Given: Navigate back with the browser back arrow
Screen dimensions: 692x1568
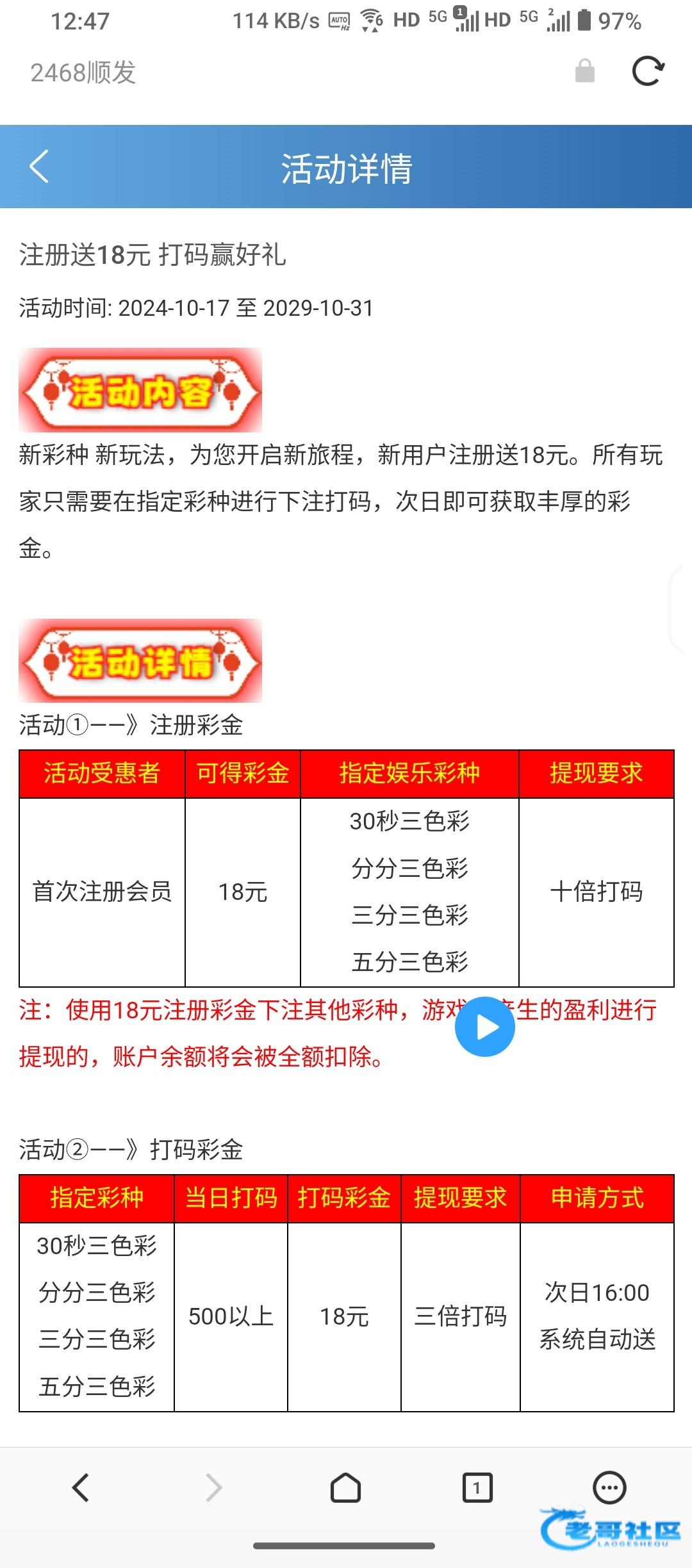Looking at the screenshot, I should tap(81, 1487).
